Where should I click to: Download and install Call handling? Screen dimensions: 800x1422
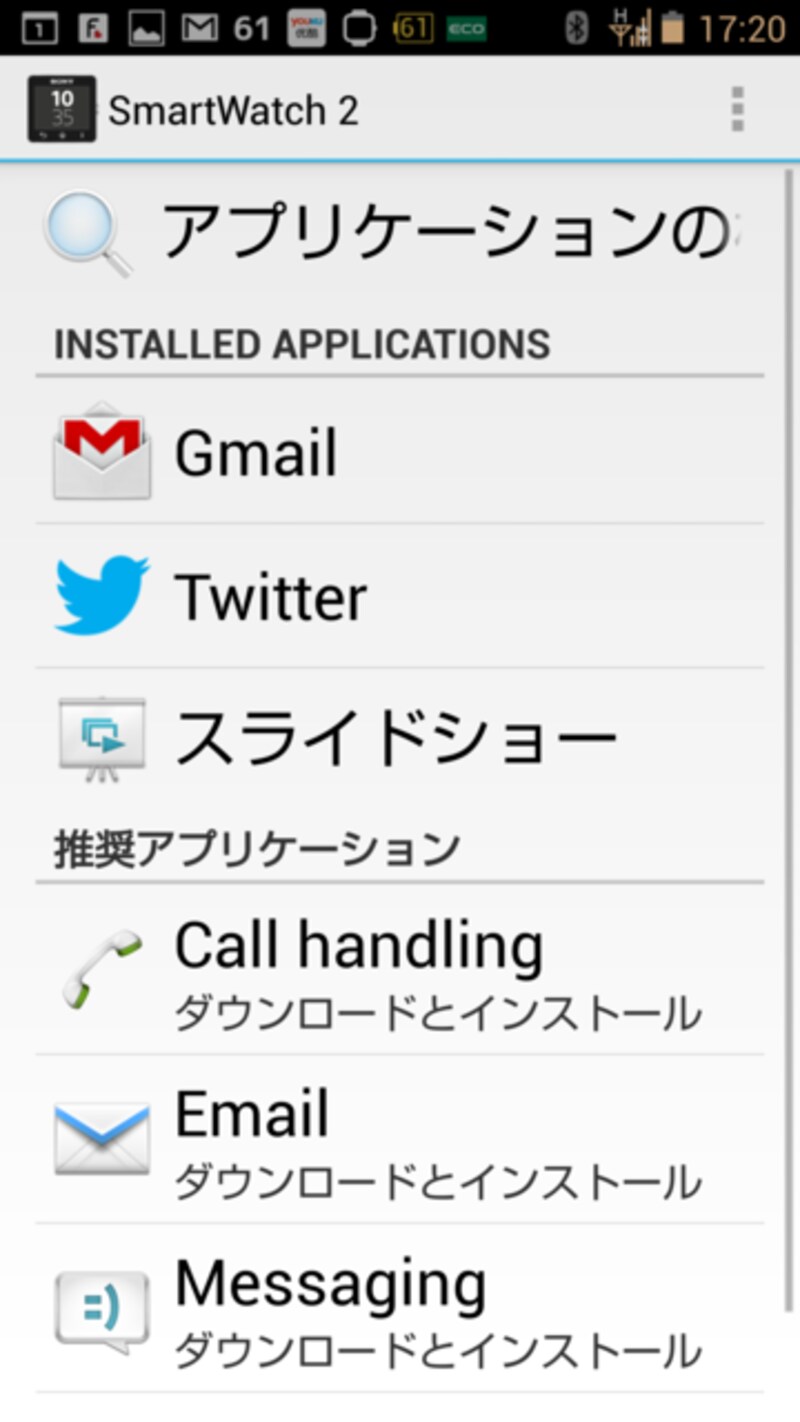(x=400, y=970)
